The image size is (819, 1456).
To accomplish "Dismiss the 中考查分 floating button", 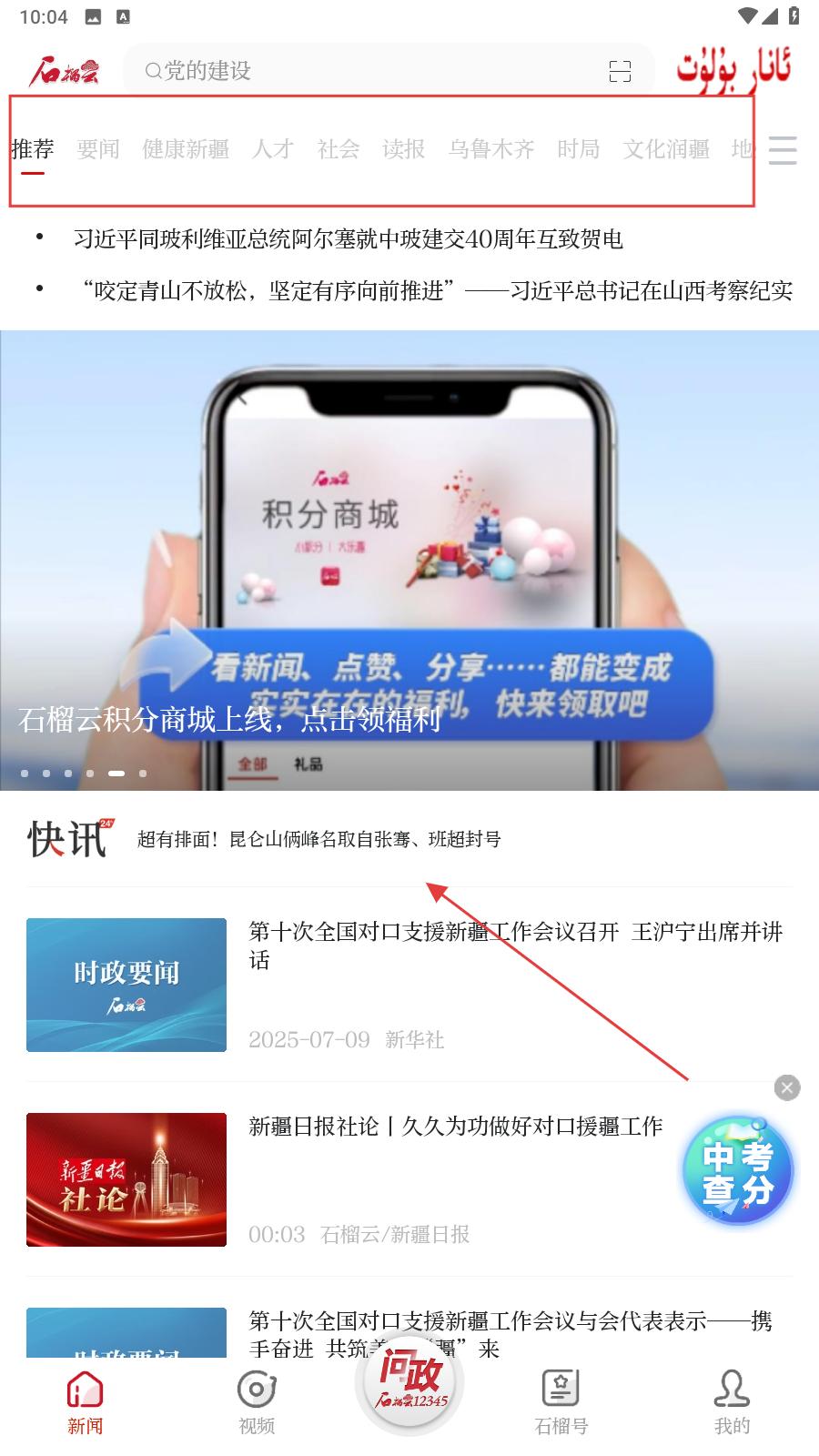I will click(x=787, y=1087).
